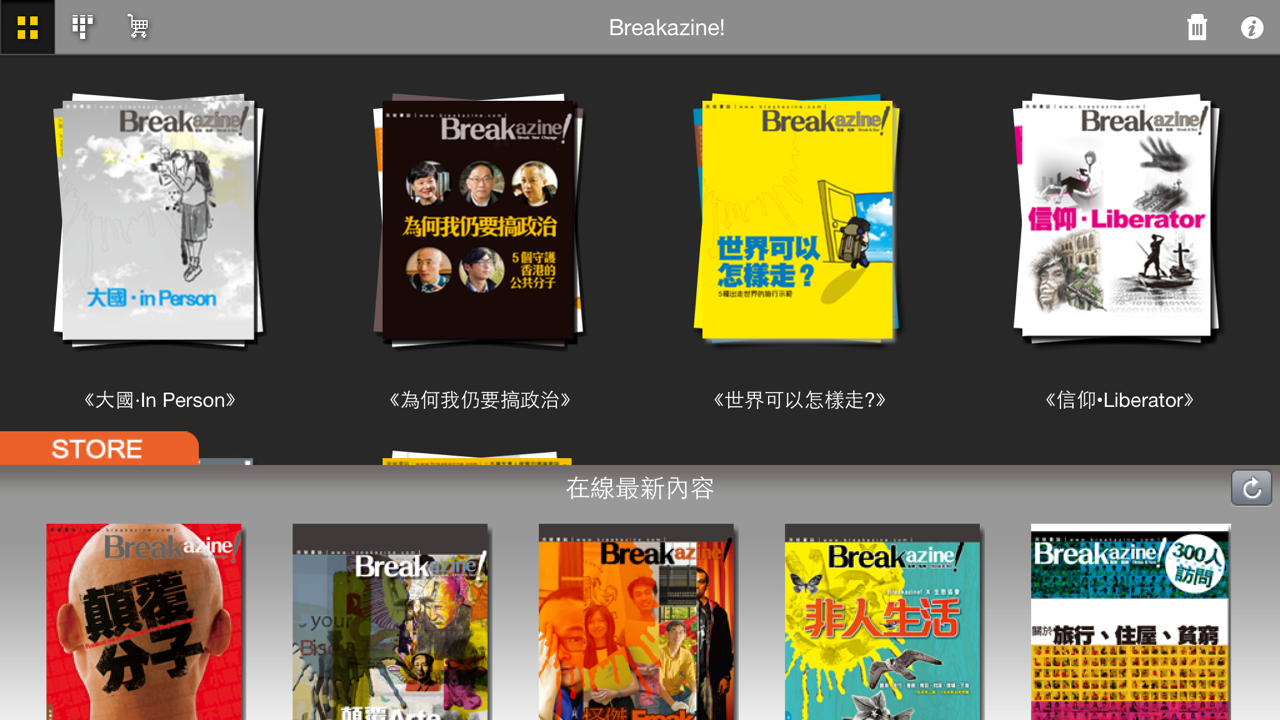Open the 信仰·Liberator issue
The height and width of the screenshot is (720, 1280).
click(1117, 220)
